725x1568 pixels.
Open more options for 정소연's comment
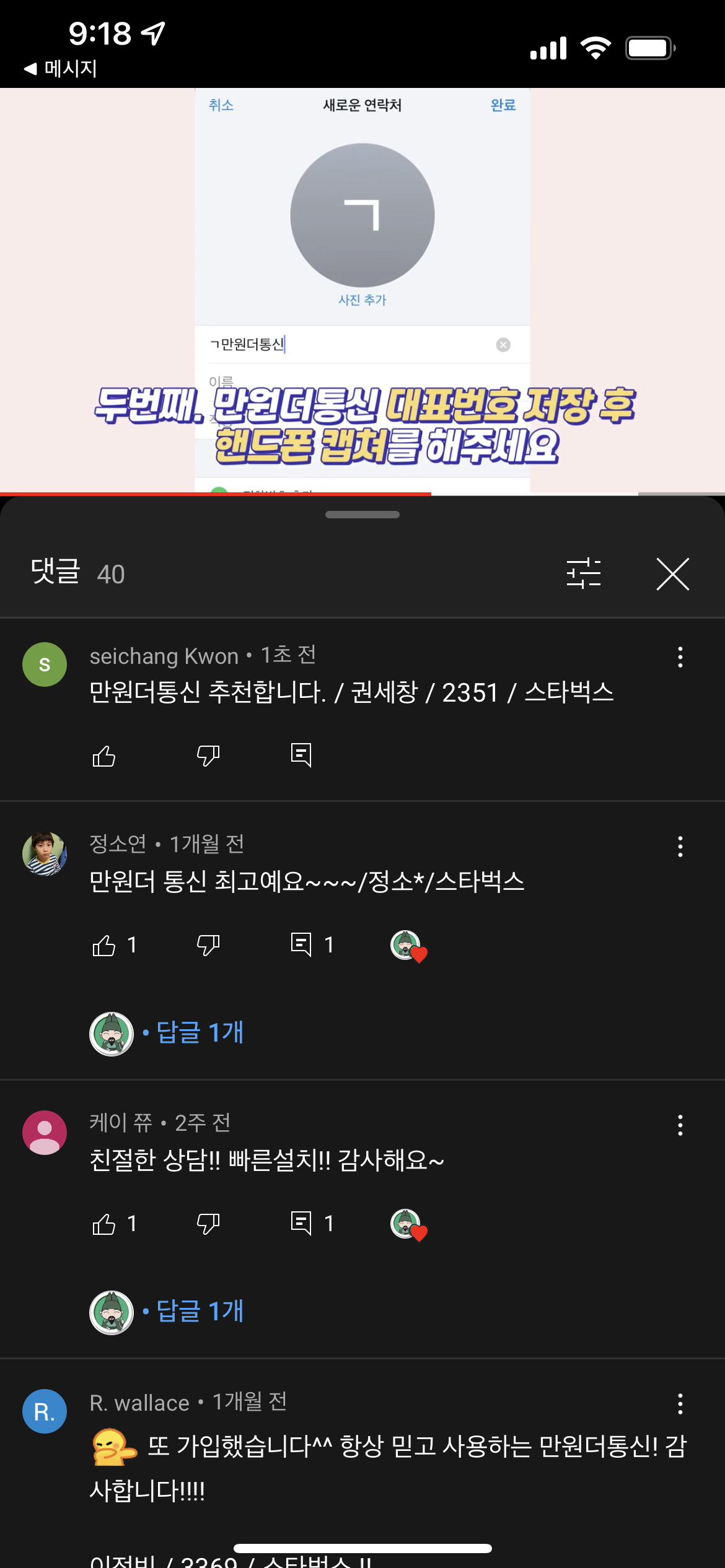tap(680, 847)
